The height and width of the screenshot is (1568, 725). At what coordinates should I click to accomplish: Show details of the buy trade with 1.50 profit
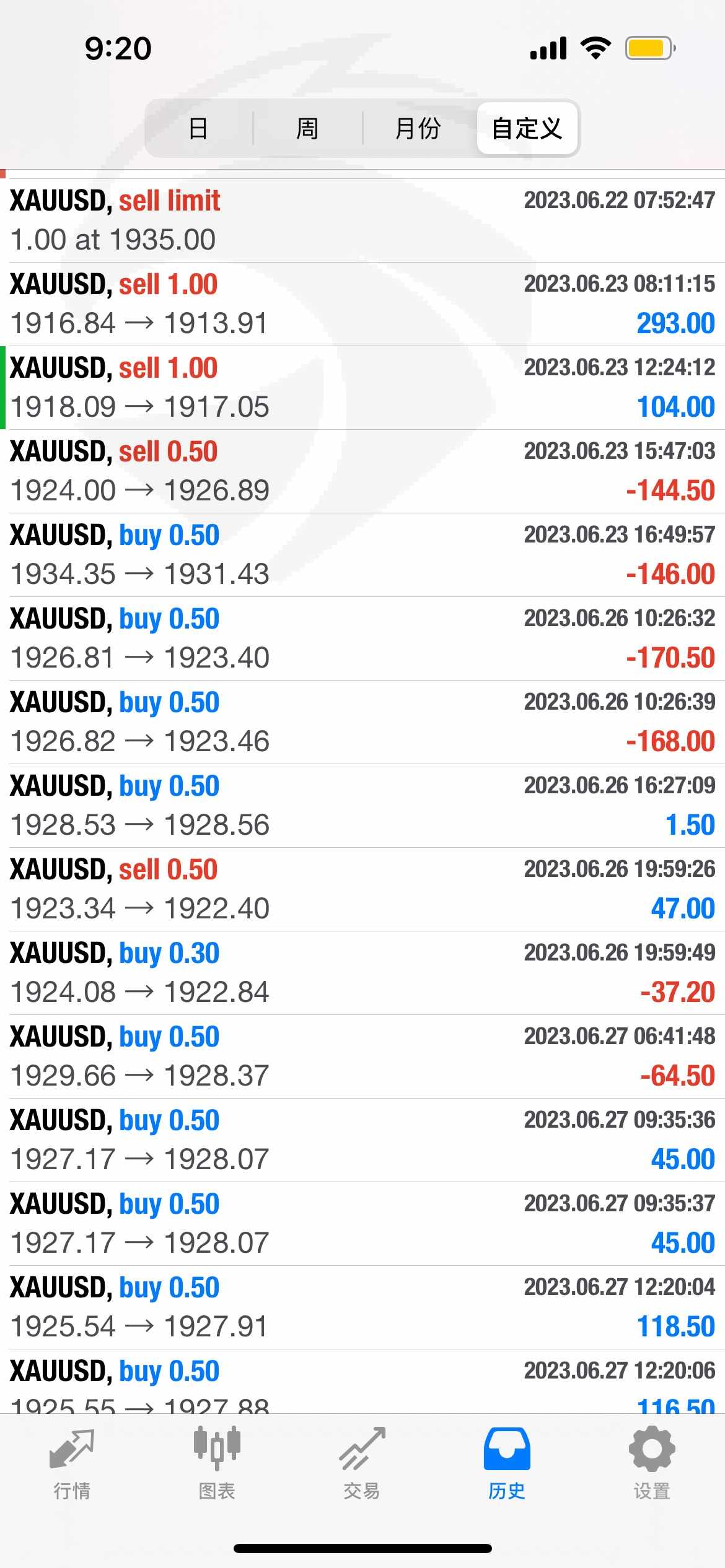(362, 806)
